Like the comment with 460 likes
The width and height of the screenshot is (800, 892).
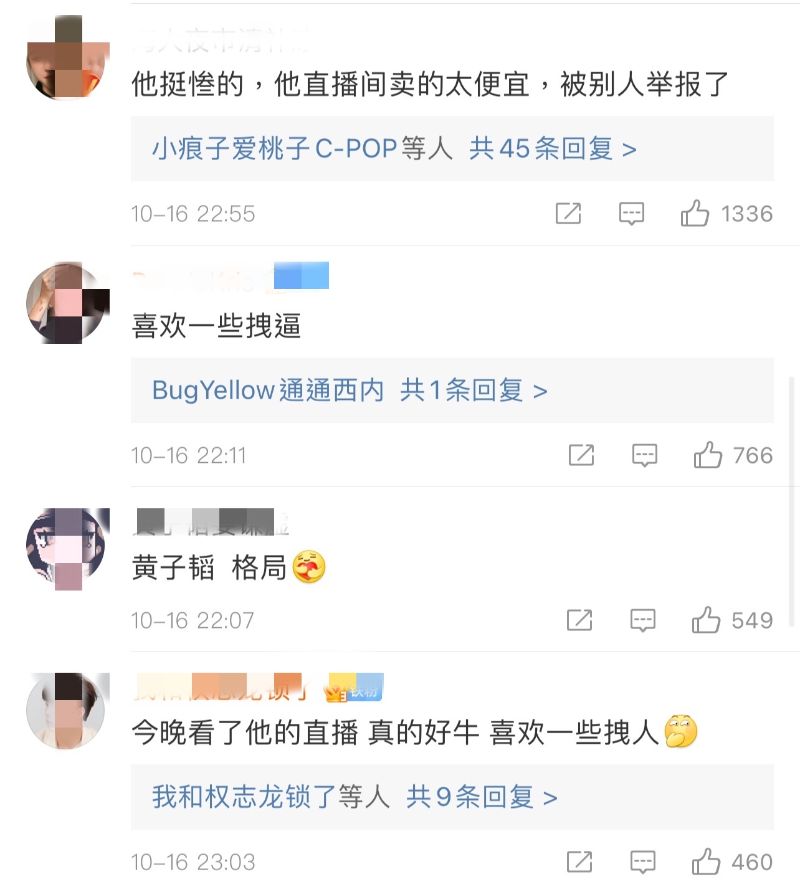coord(706,861)
